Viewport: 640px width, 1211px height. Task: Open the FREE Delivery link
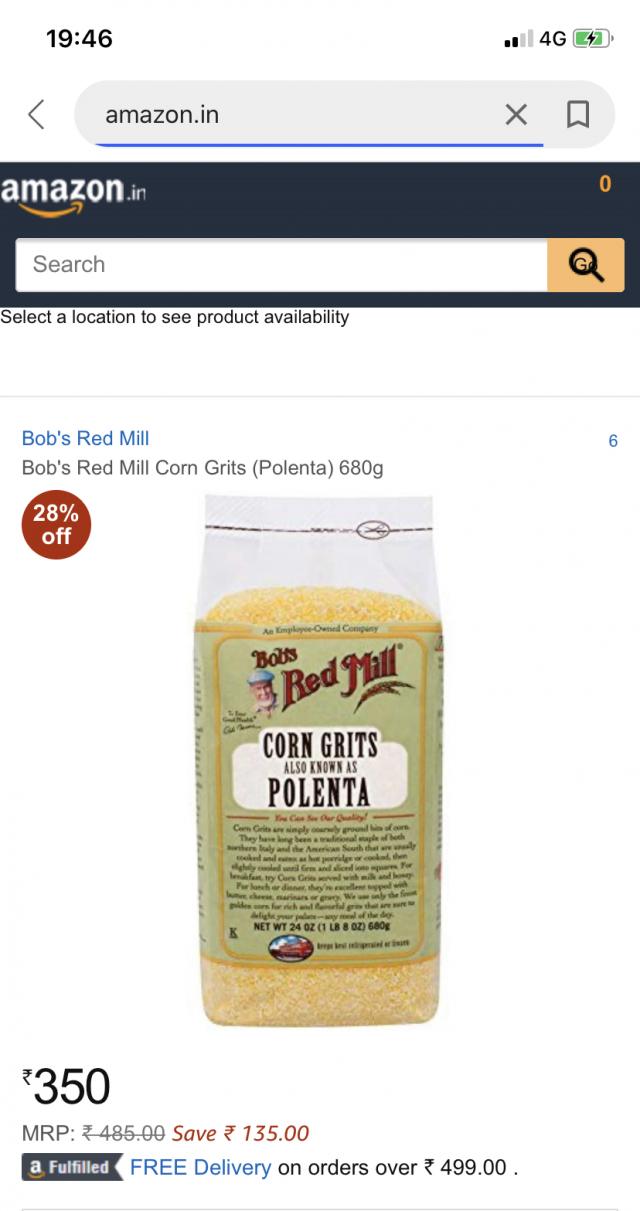[x=200, y=1167]
